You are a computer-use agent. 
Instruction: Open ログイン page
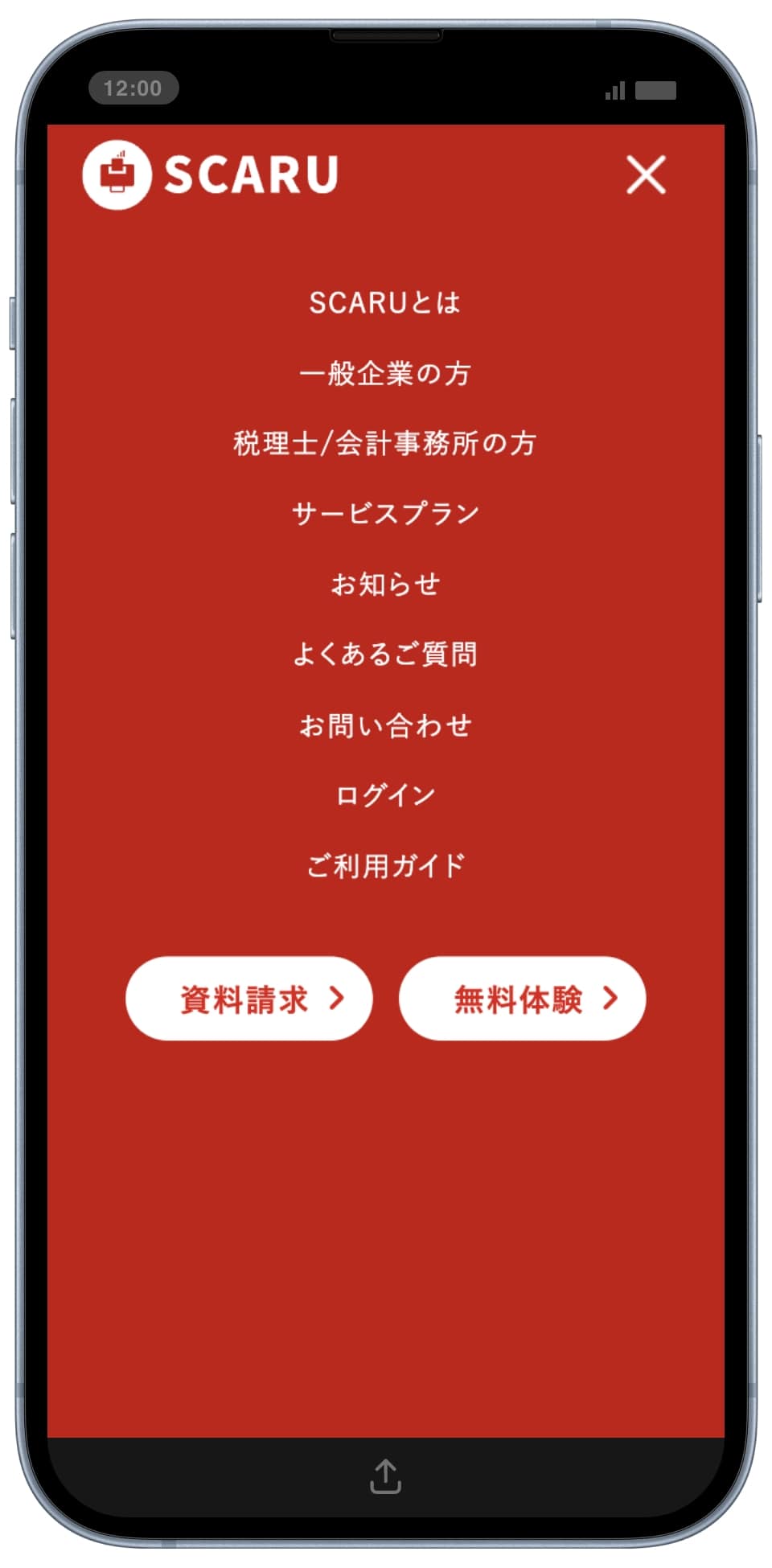click(x=385, y=795)
